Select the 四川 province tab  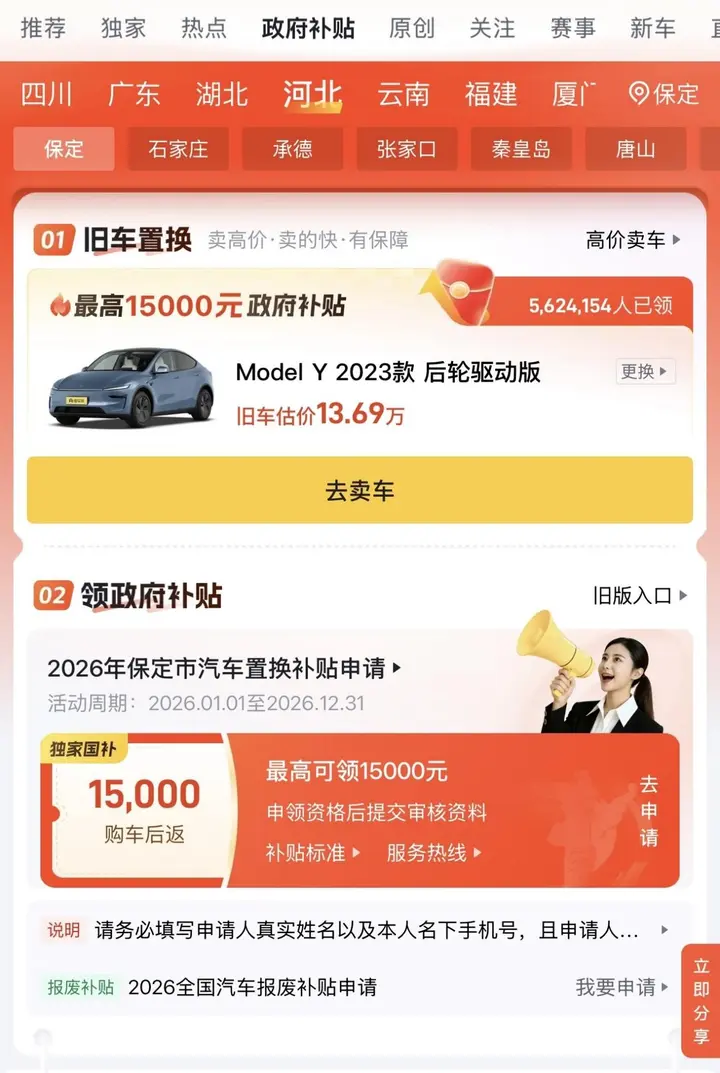pos(47,94)
